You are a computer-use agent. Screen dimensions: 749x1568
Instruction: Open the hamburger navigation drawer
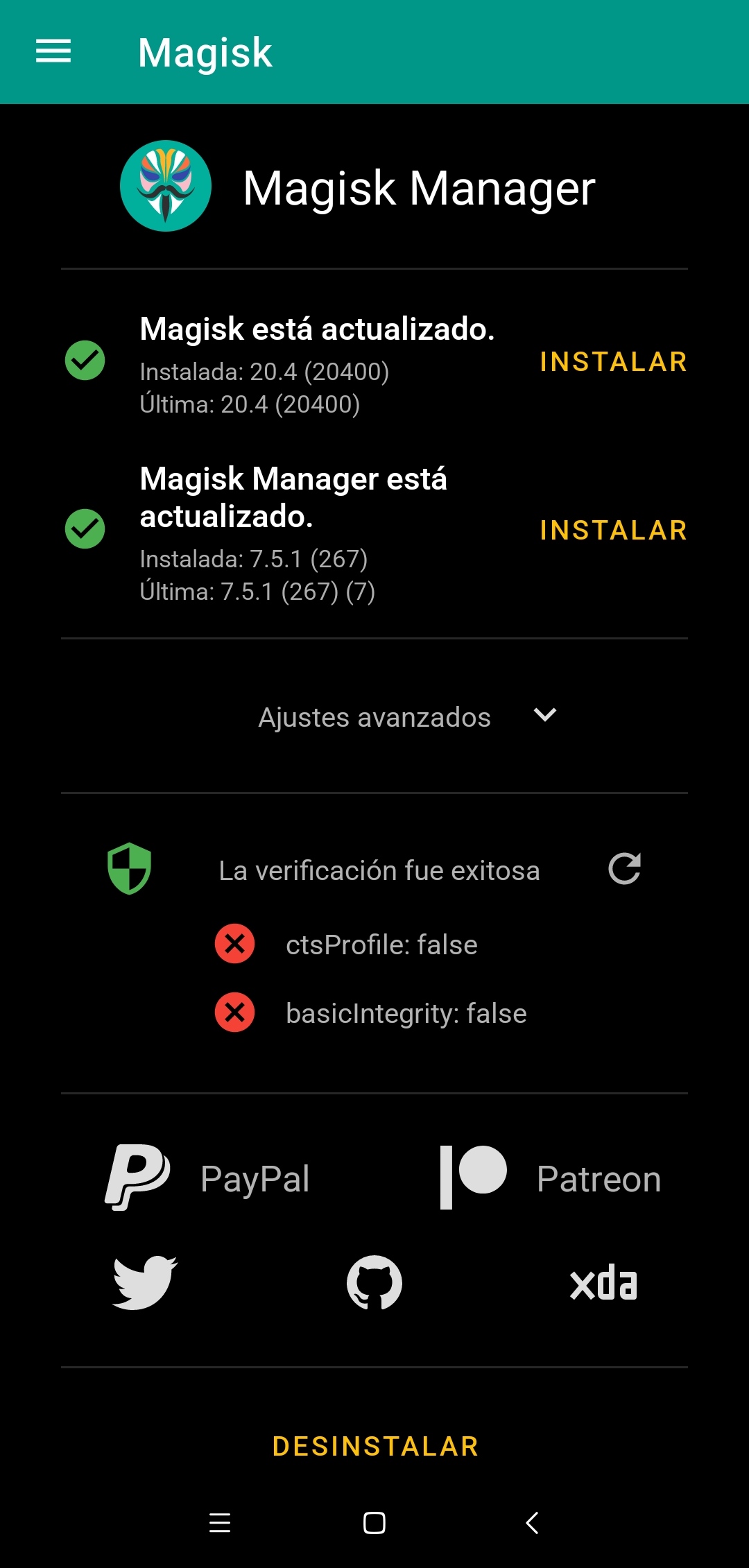click(53, 51)
